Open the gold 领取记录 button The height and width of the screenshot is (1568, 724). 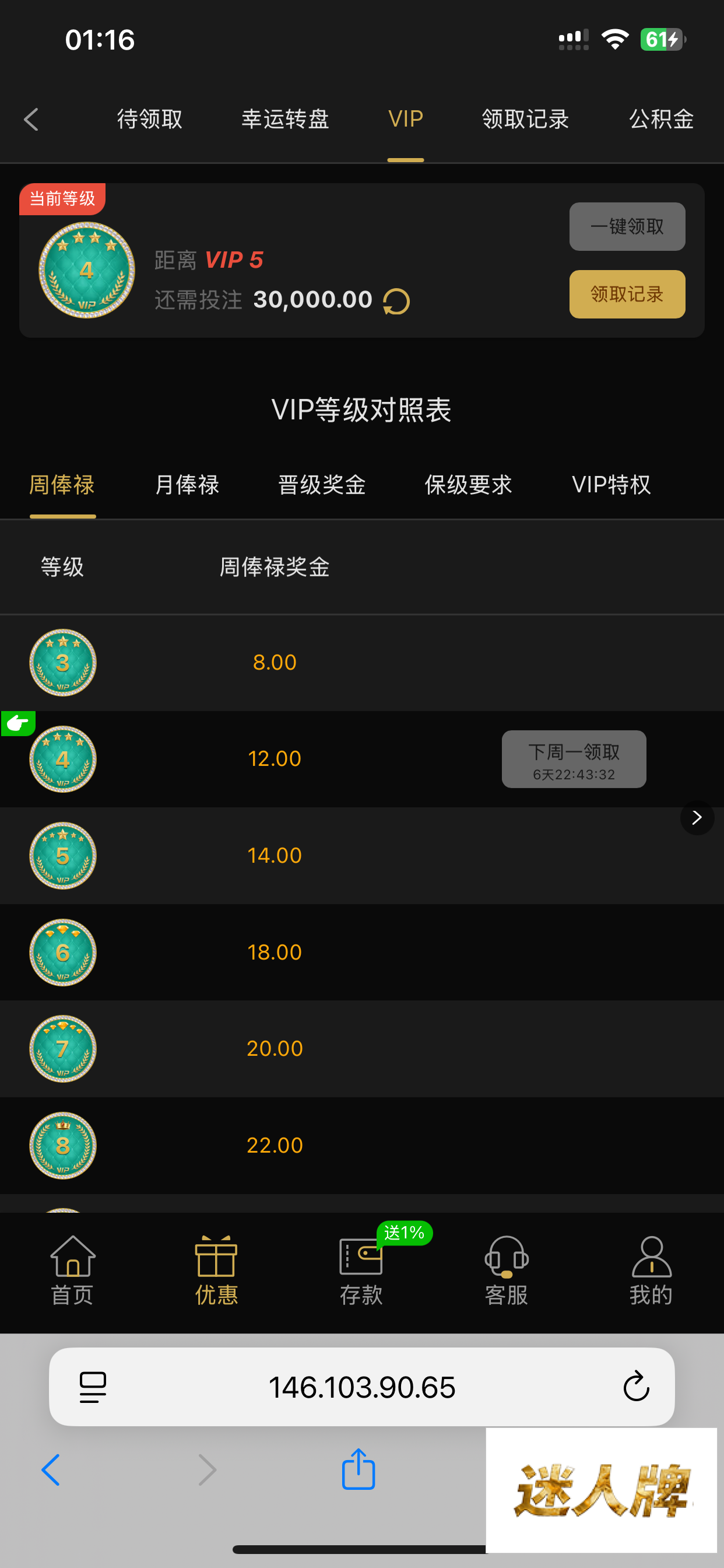point(627,294)
